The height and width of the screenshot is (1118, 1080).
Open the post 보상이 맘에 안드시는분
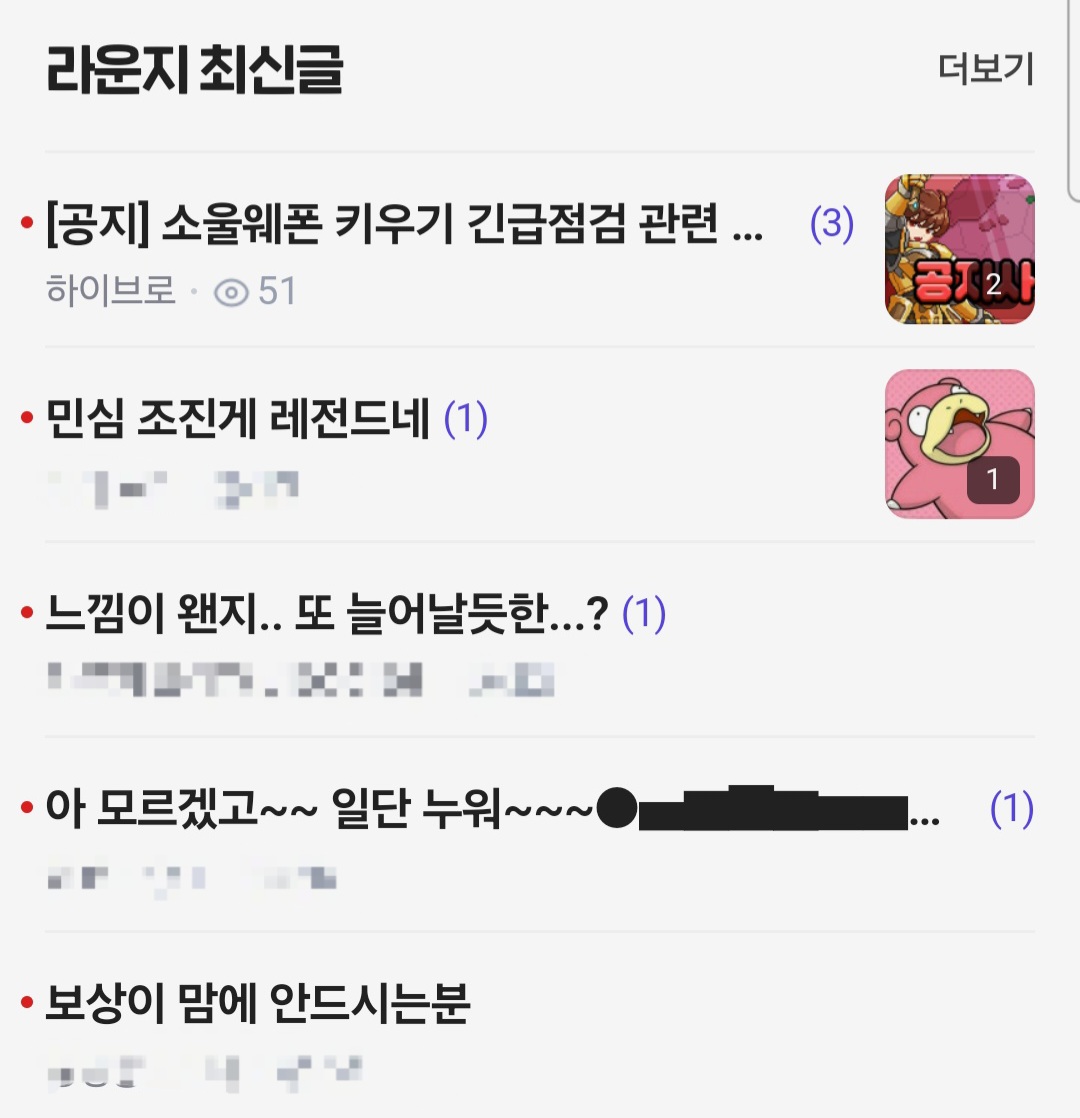pyautogui.click(x=258, y=1004)
